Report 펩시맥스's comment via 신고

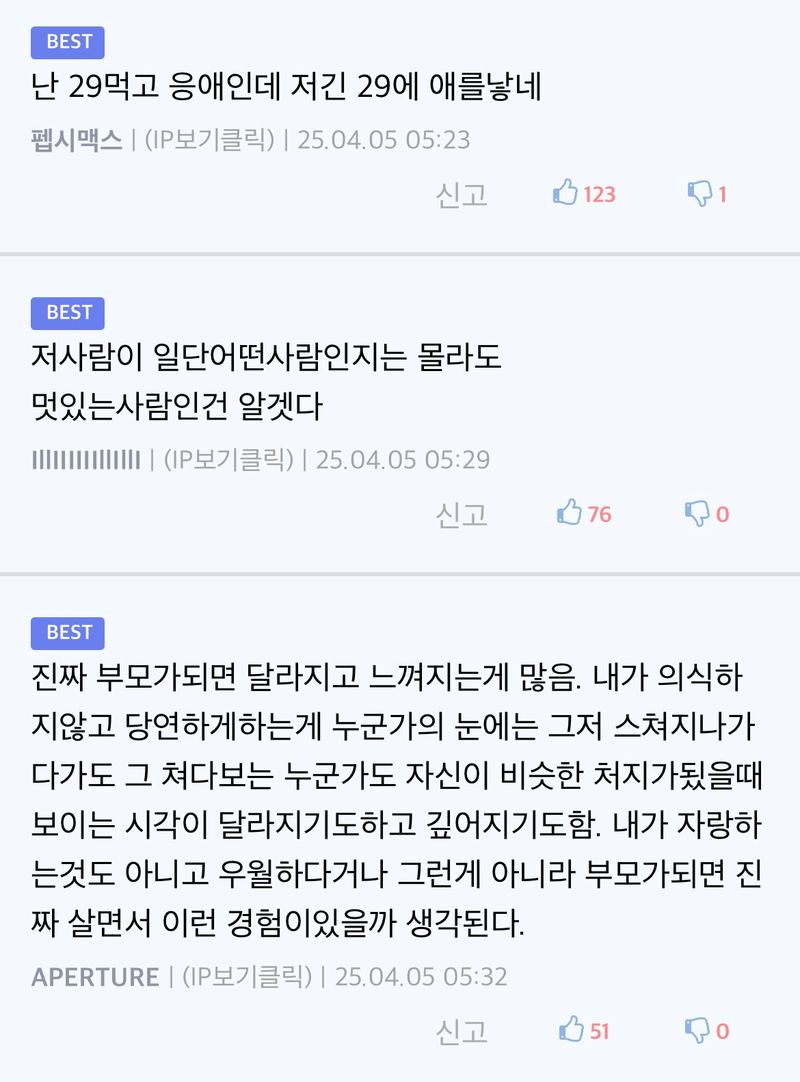461,194
